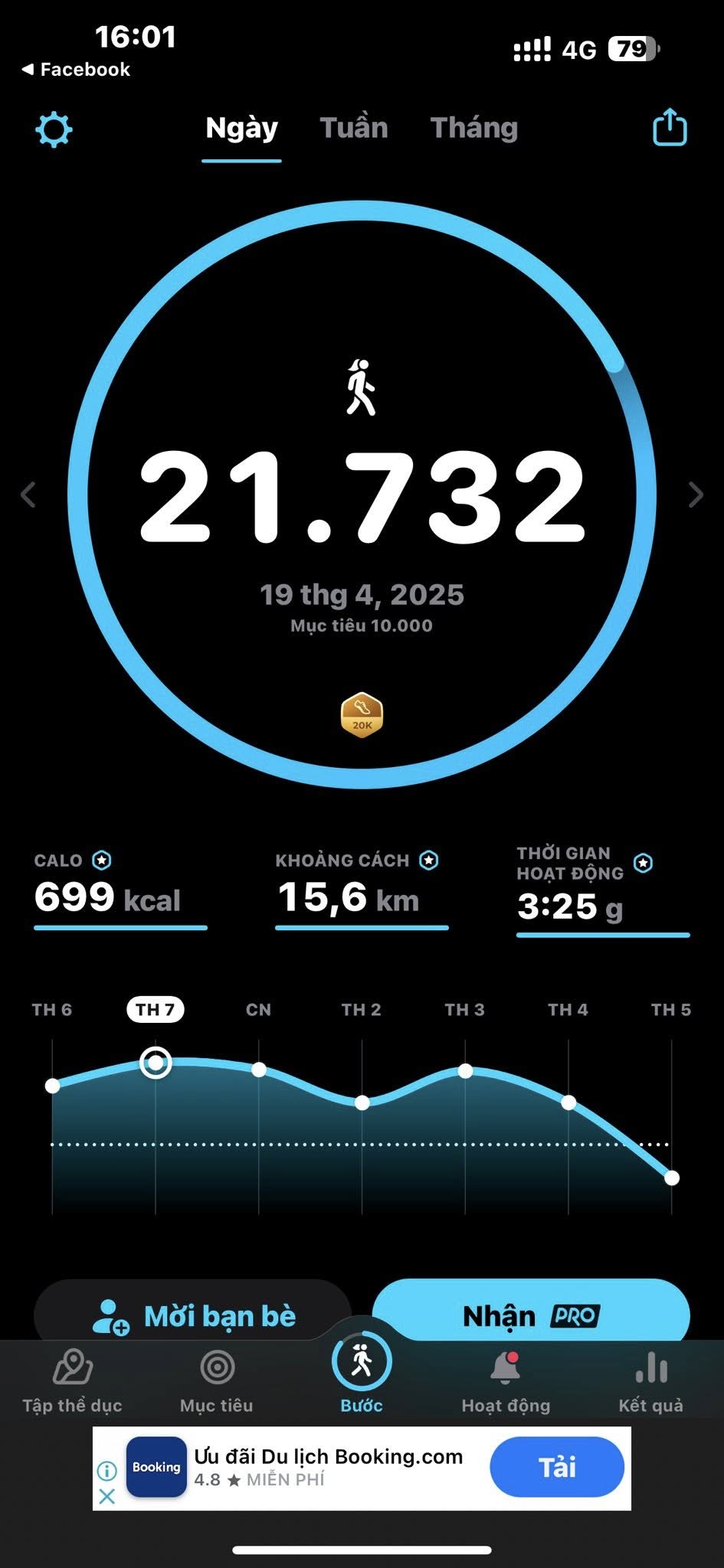Select TH 6 on the weekly chart

[x=52, y=1010]
